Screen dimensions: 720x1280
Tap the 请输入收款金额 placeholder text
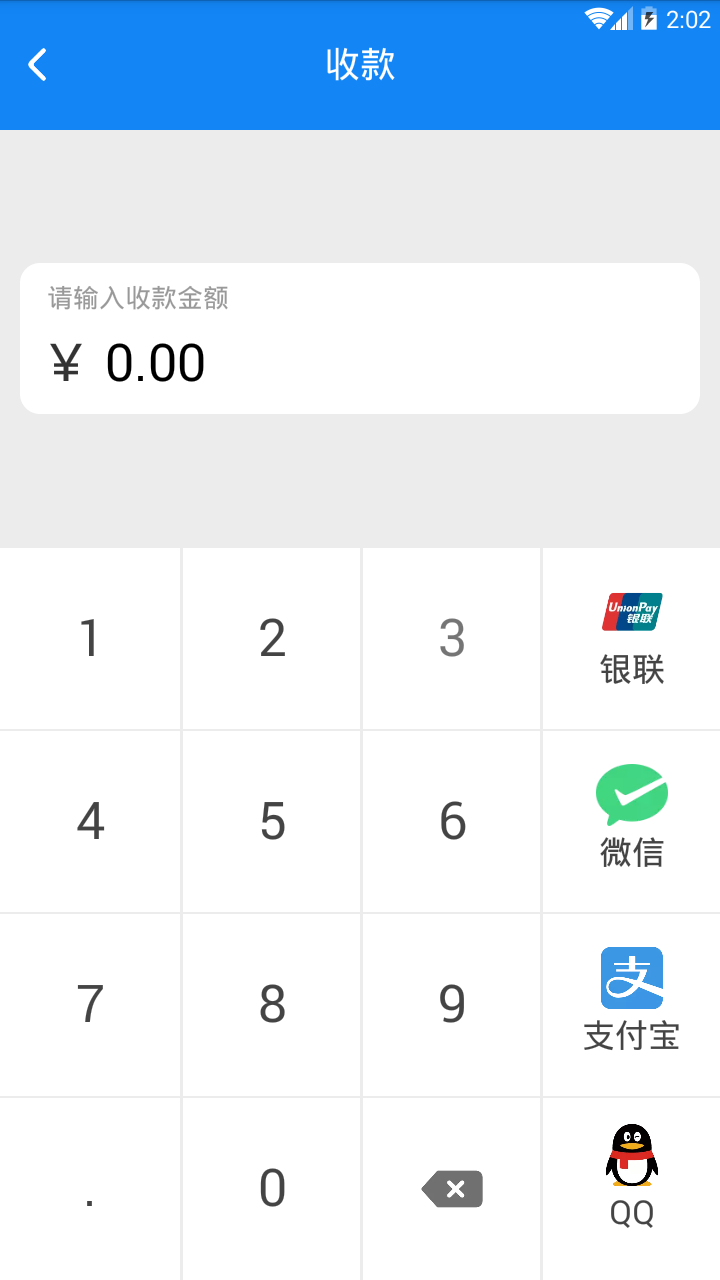[x=136, y=298]
